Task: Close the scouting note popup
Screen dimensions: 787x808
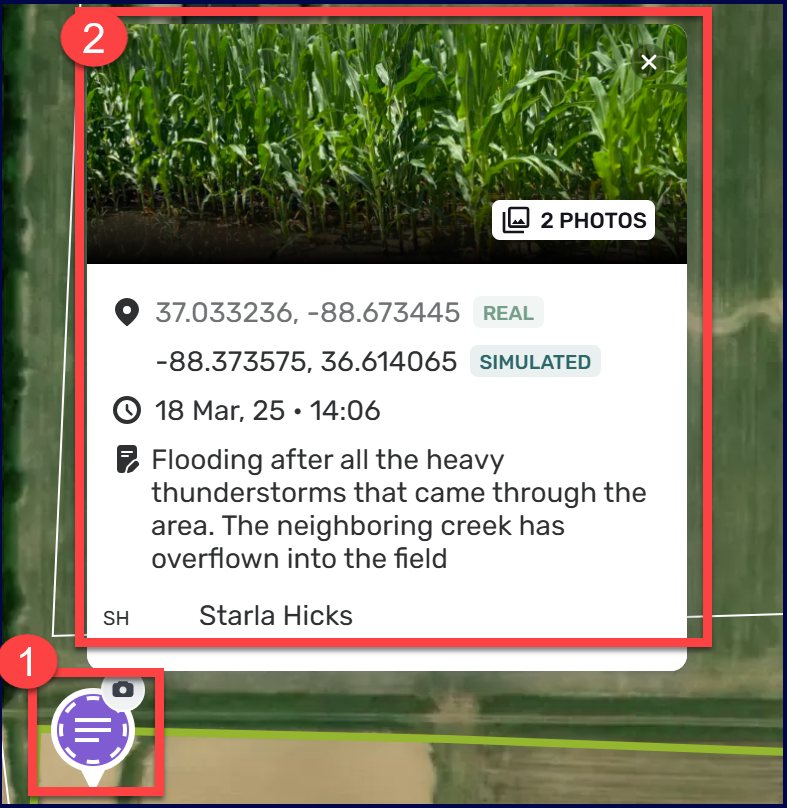Action: point(649,63)
